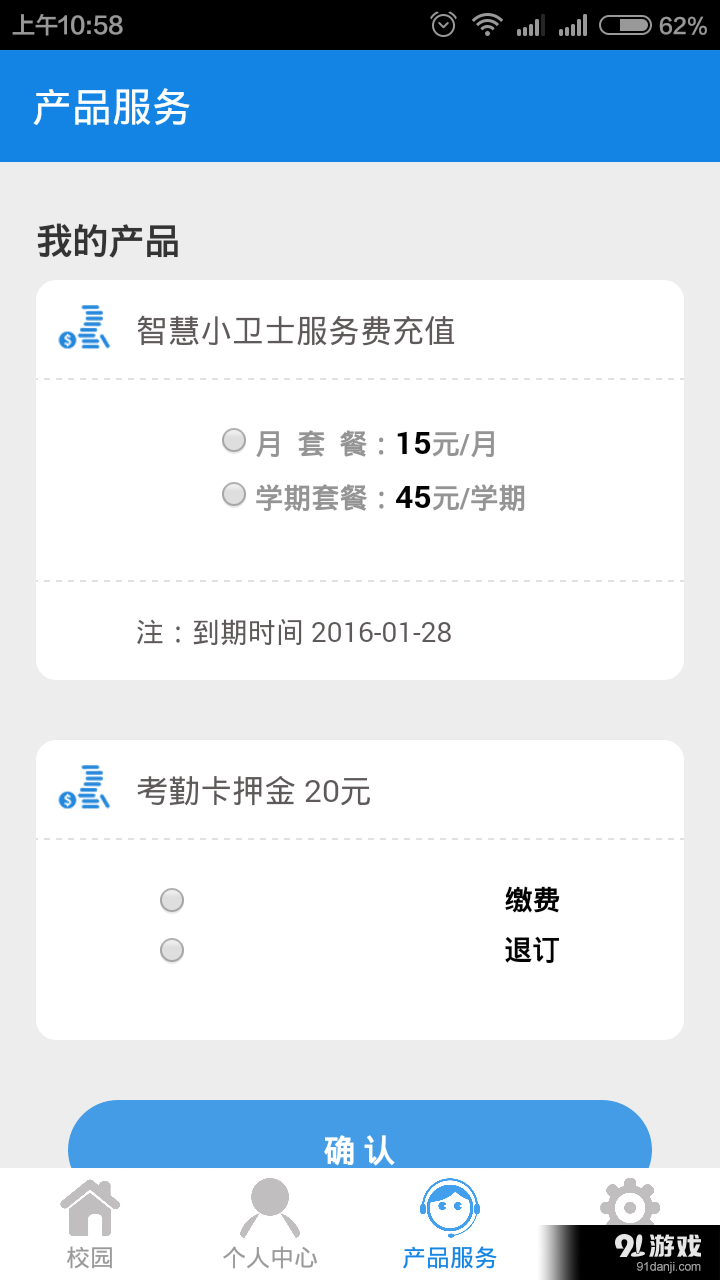The image size is (720, 1280).
Task: Tap the Wi-Fi icon in the status bar
Action: click(x=487, y=25)
